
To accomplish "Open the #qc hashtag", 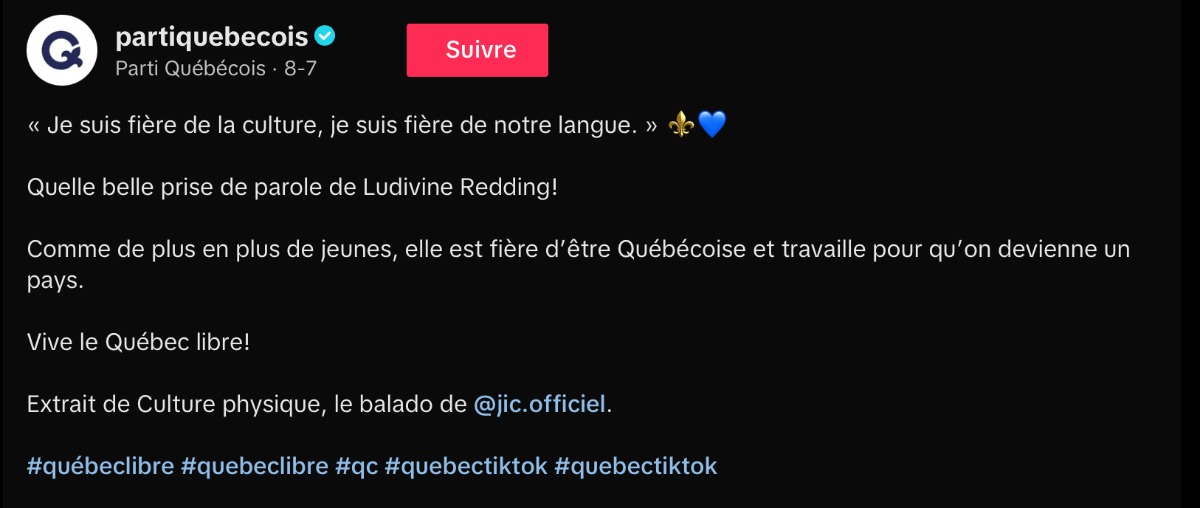I will click(357, 466).
